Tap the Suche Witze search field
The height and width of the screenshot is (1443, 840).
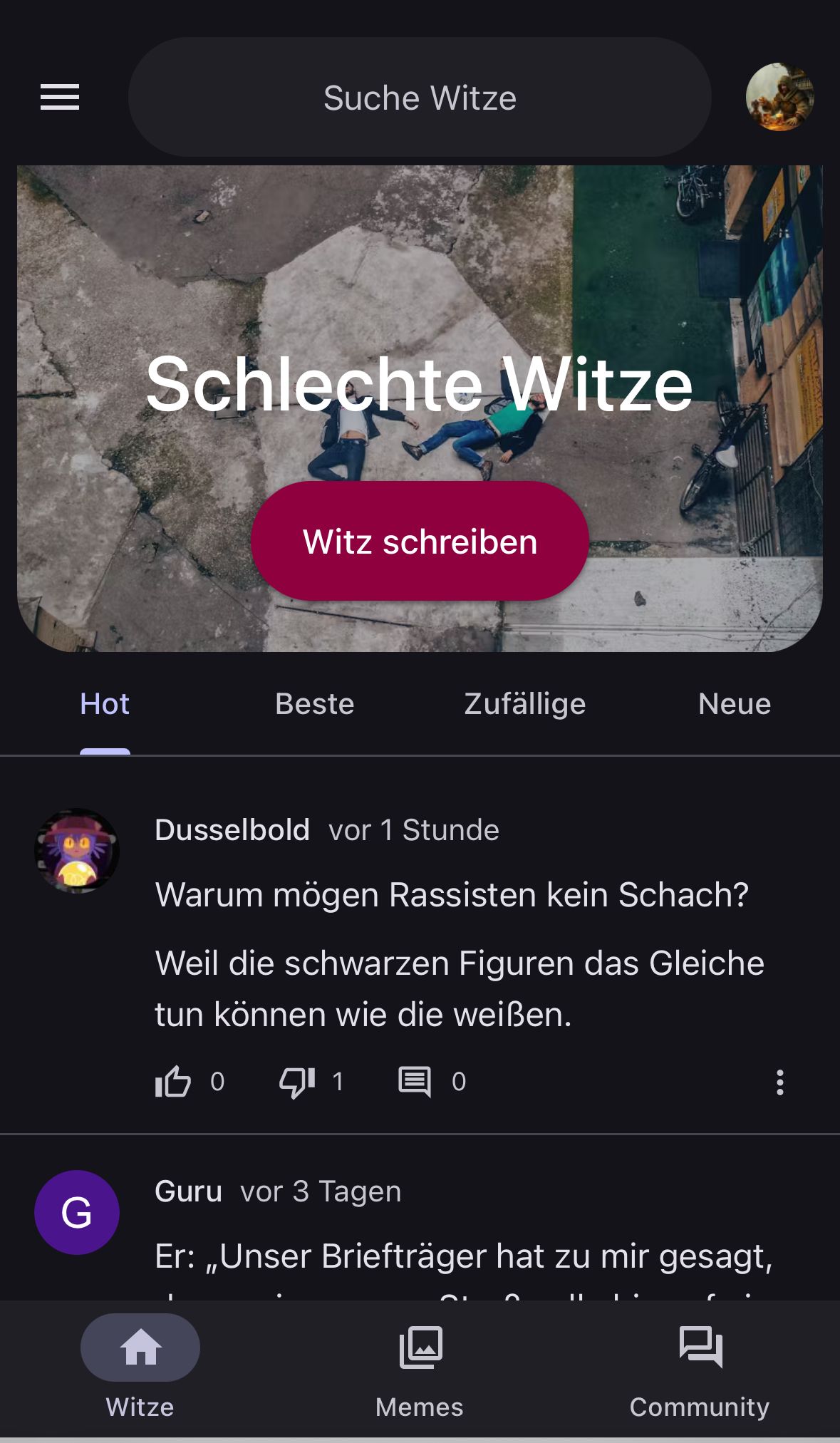[420, 98]
